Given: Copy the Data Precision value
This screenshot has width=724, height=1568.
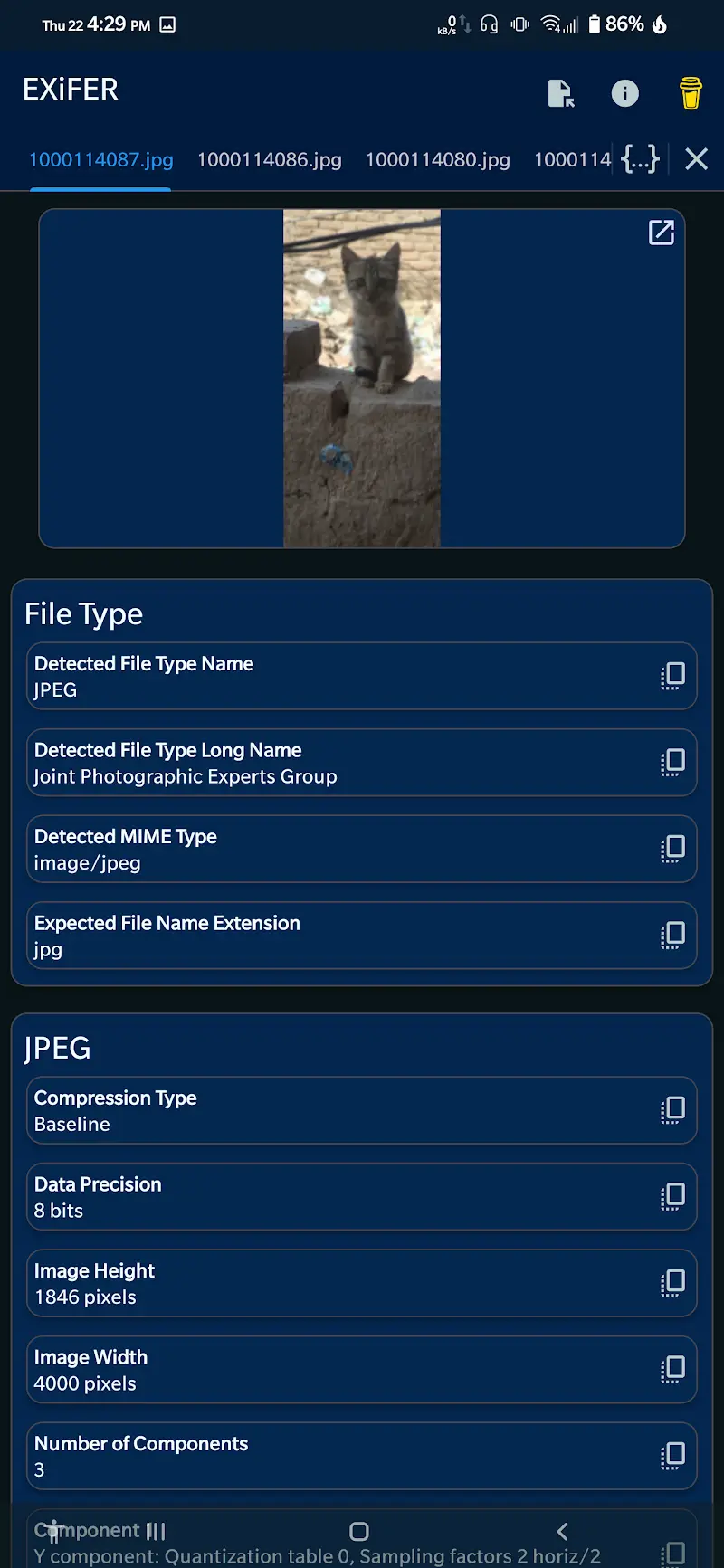Looking at the screenshot, I should pos(672,1197).
